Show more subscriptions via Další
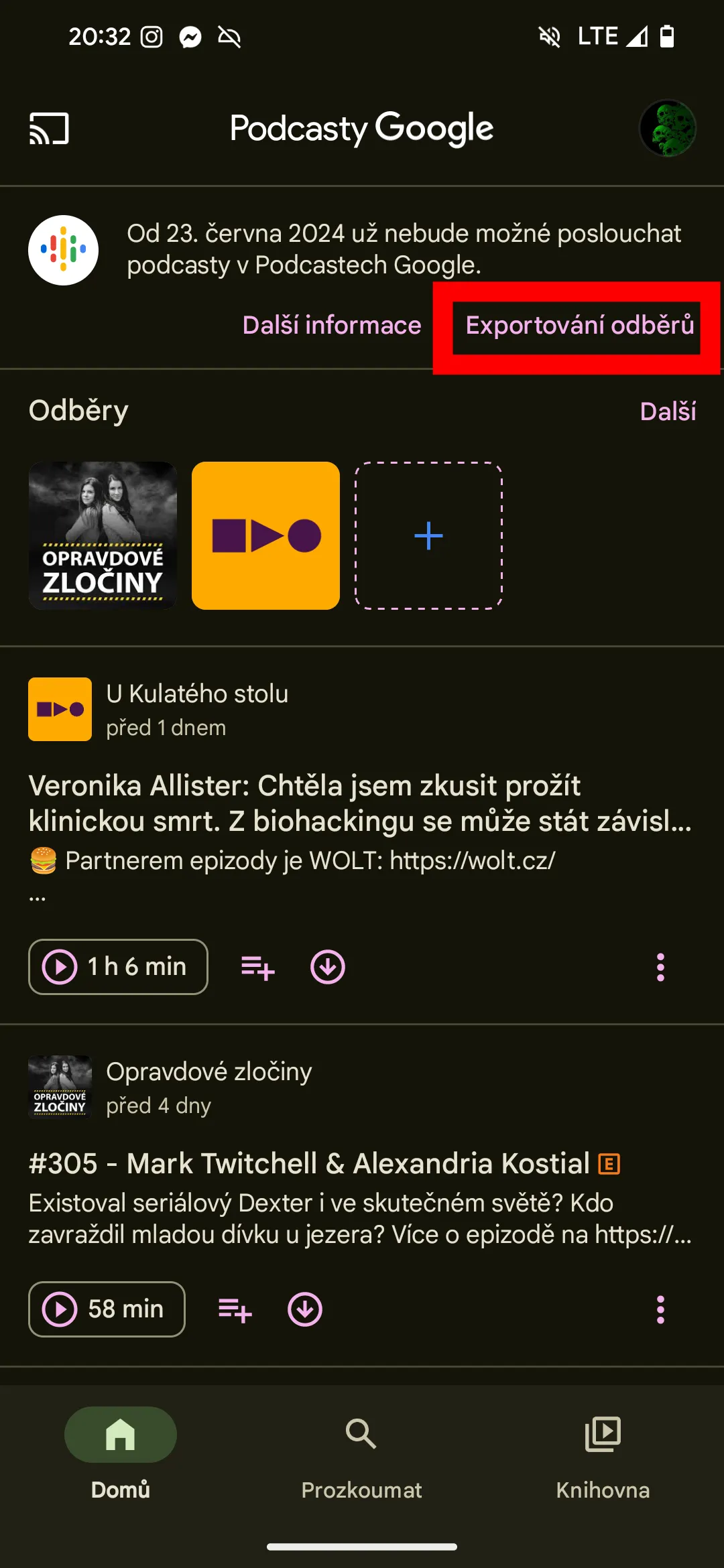724x1568 pixels. pos(668,411)
